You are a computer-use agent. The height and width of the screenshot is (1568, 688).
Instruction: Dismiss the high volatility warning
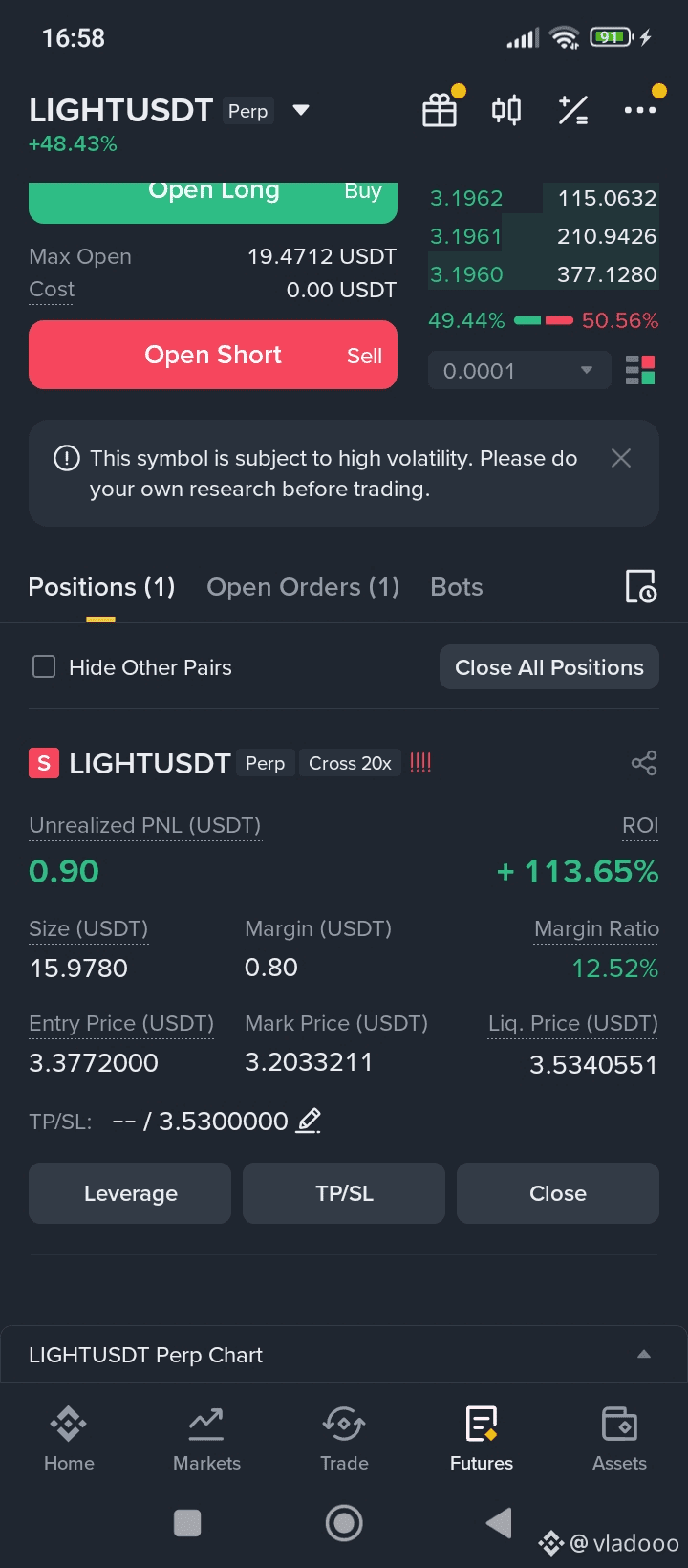[x=621, y=458]
